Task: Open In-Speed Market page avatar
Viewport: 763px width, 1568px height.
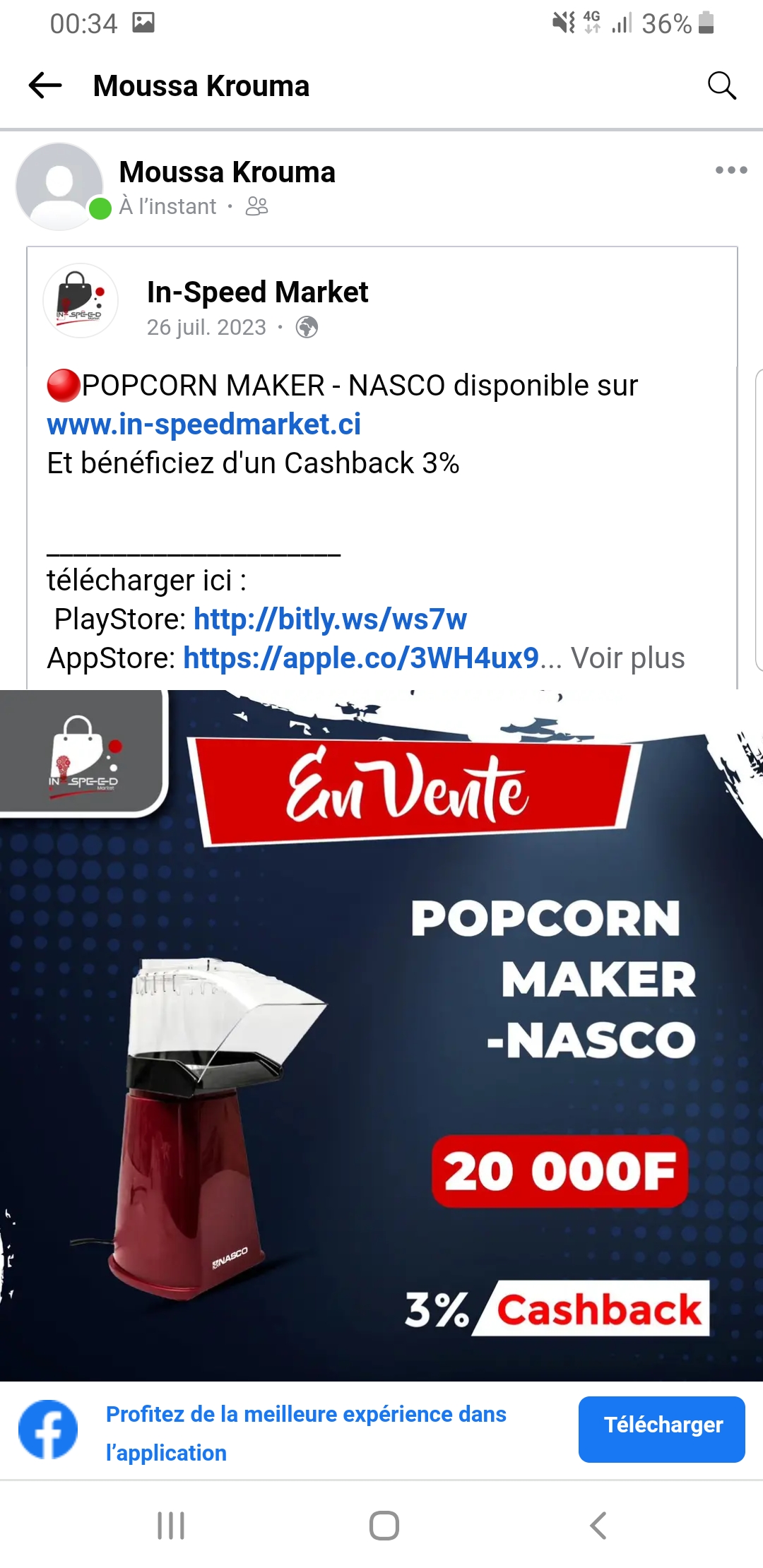Action: [x=81, y=301]
